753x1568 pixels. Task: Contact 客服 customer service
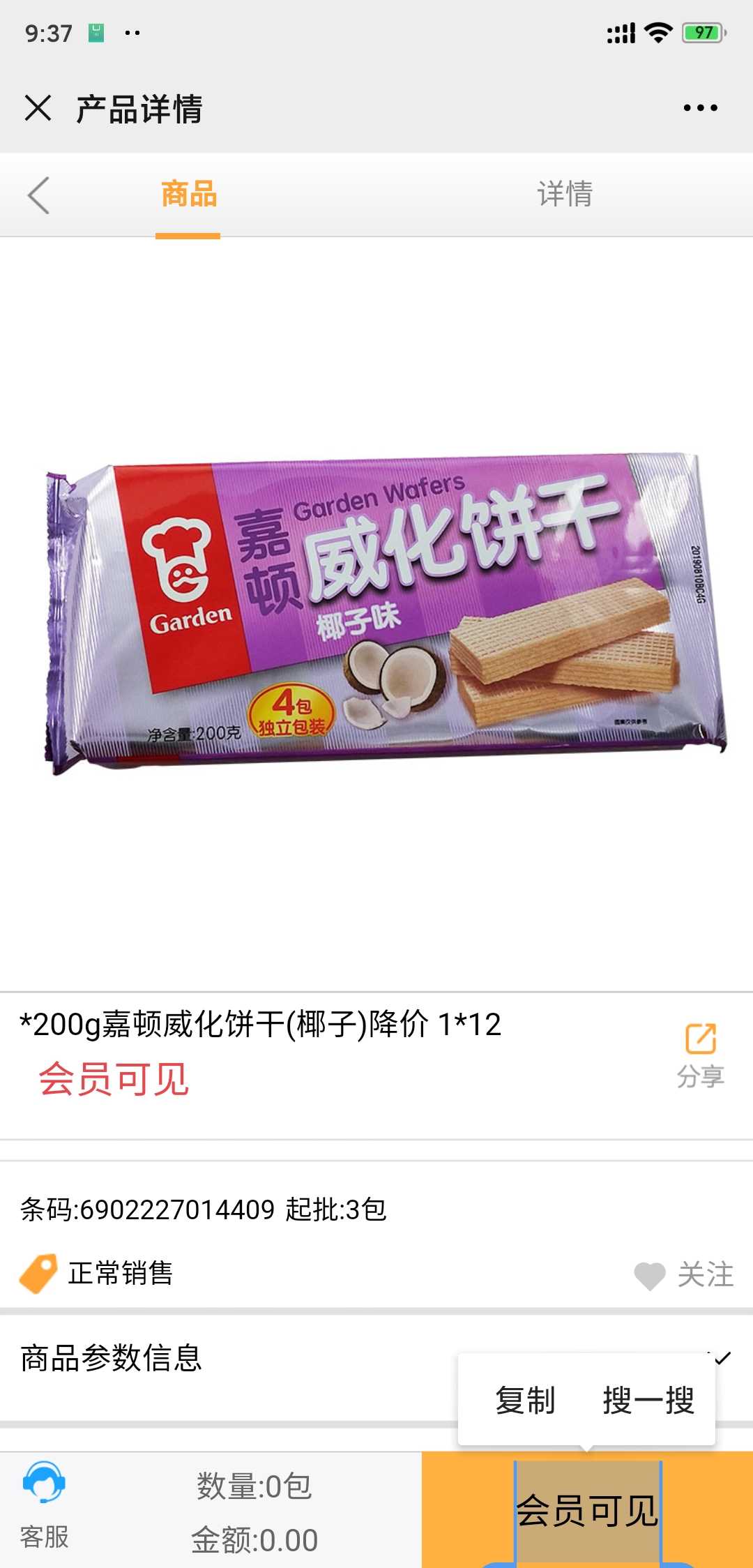tap(44, 1507)
